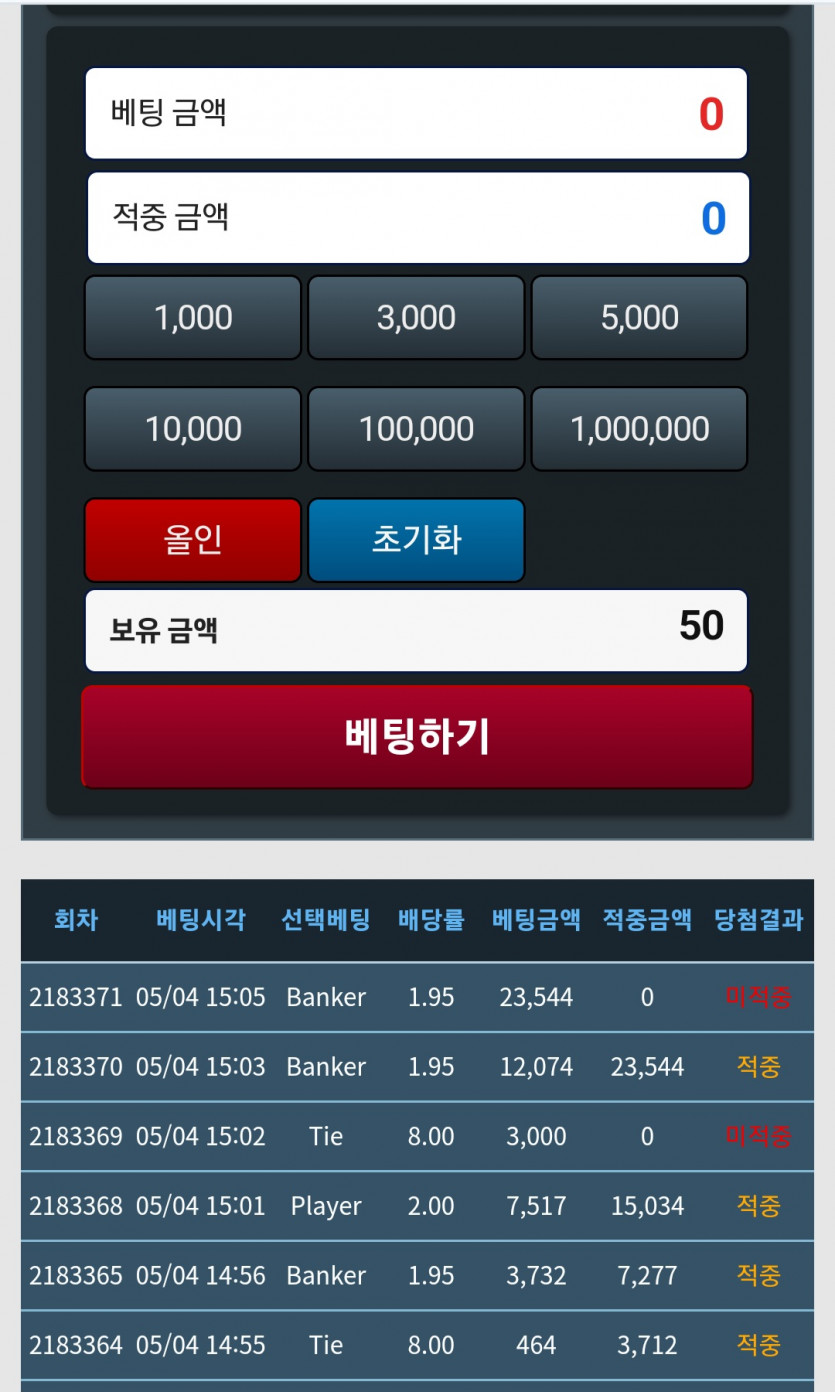Add 1,000,000 to the bet amount
This screenshot has height=1392, width=835.
(x=639, y=429)
